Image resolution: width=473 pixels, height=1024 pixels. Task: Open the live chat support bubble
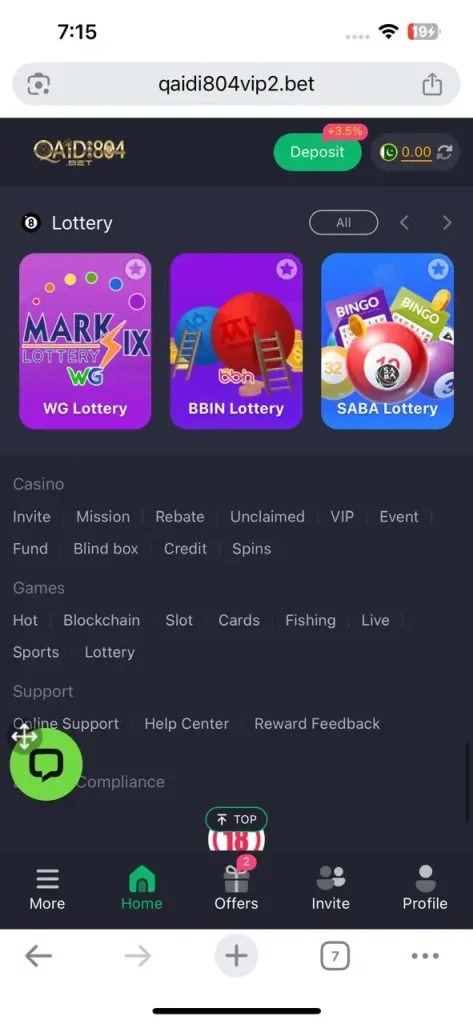pos(46,765)
